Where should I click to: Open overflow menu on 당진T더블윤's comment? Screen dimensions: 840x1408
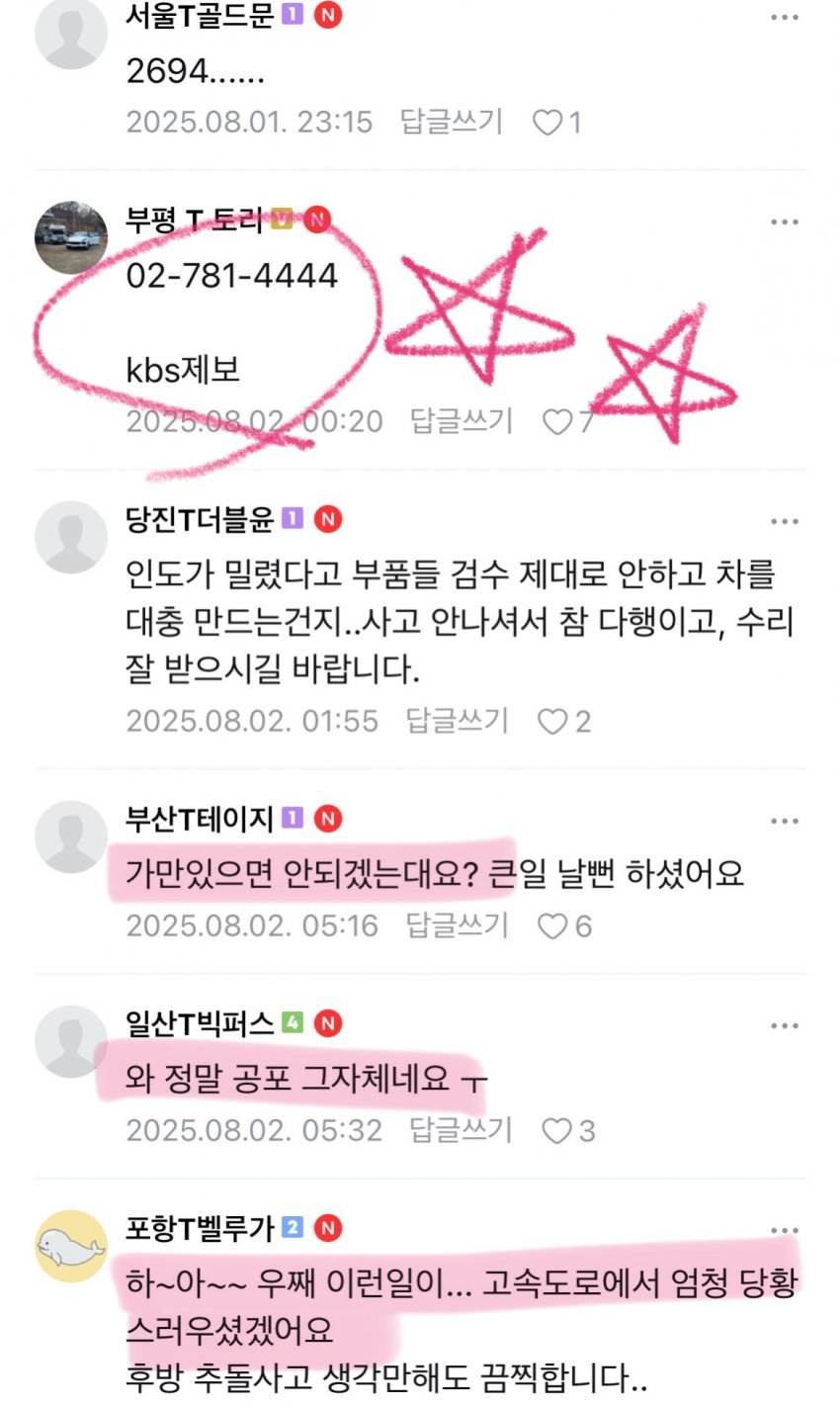[x=785, y=521]
